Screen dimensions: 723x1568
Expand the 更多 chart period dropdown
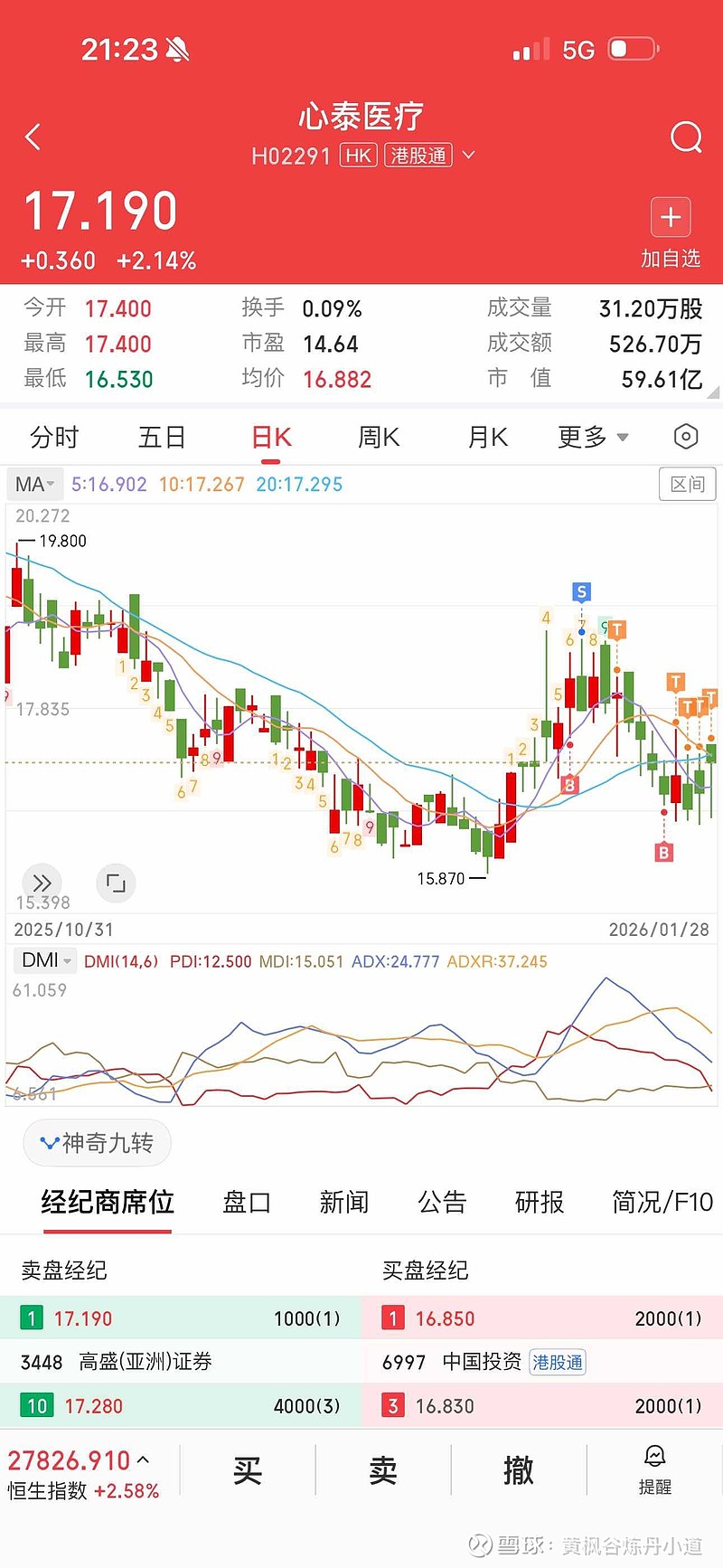point(592,438)
